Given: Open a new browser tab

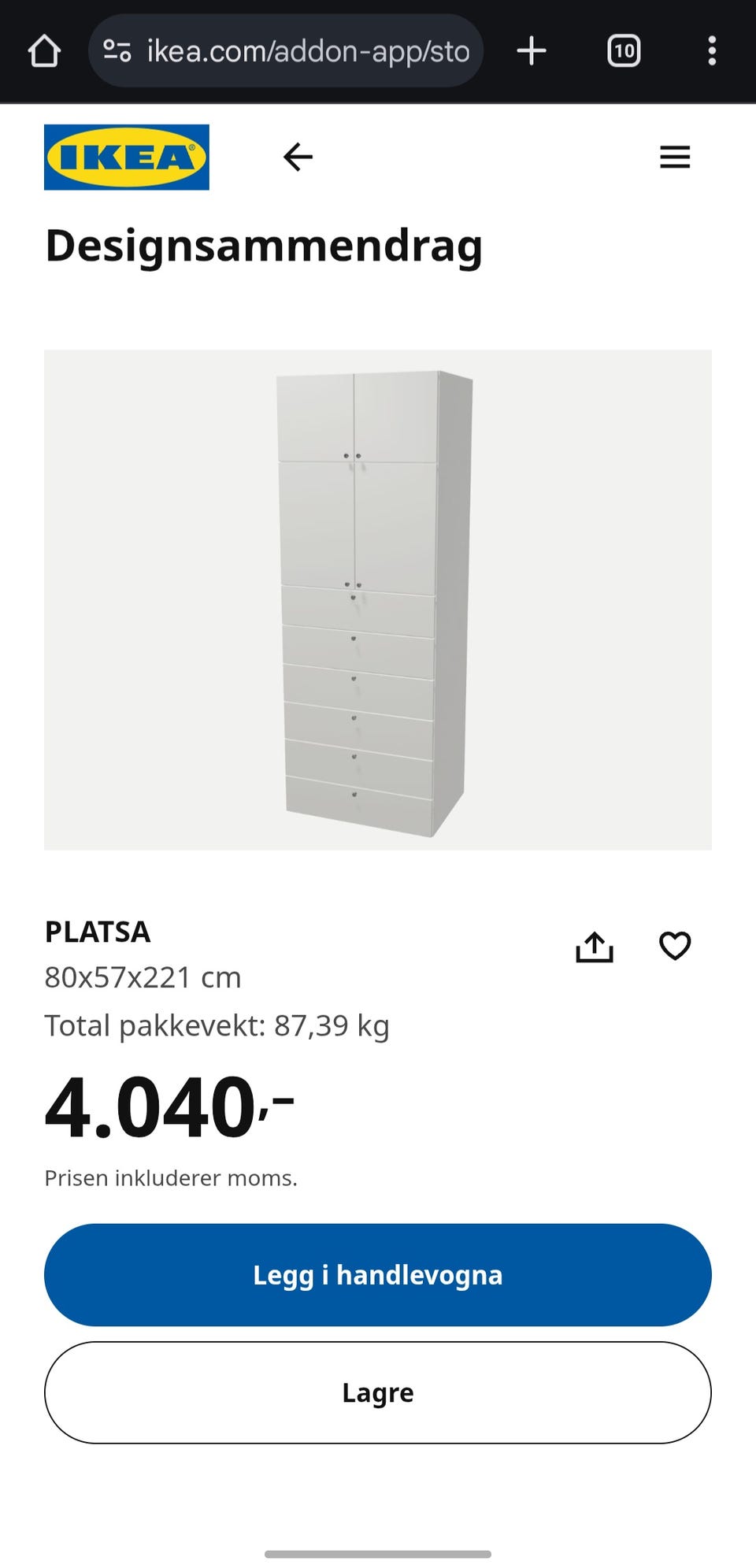Looking at the screenshot, I should [532, 51].
